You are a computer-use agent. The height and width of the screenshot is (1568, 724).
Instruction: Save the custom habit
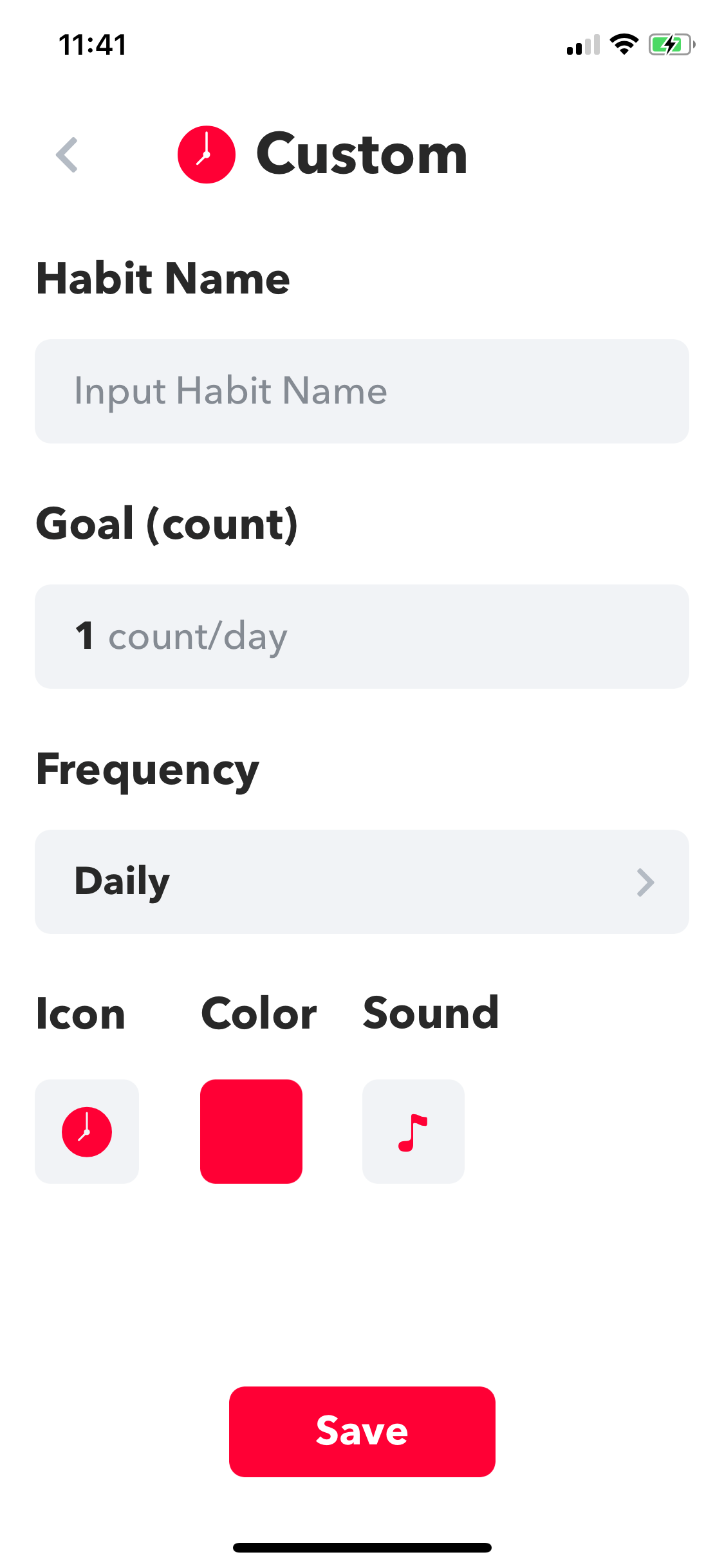[x=362, y=1432]
